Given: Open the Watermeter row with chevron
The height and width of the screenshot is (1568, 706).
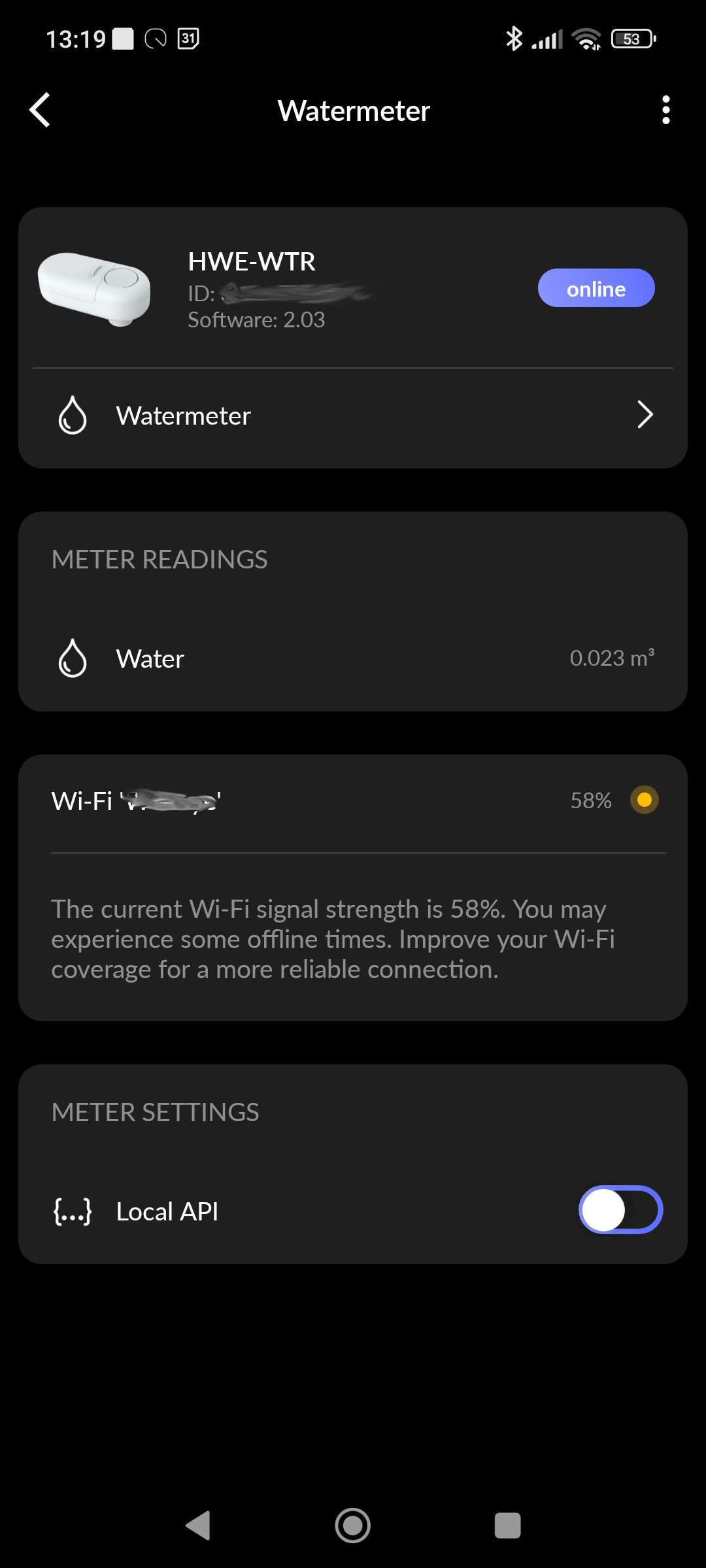Looking at the screenshot, I should 353,416.
